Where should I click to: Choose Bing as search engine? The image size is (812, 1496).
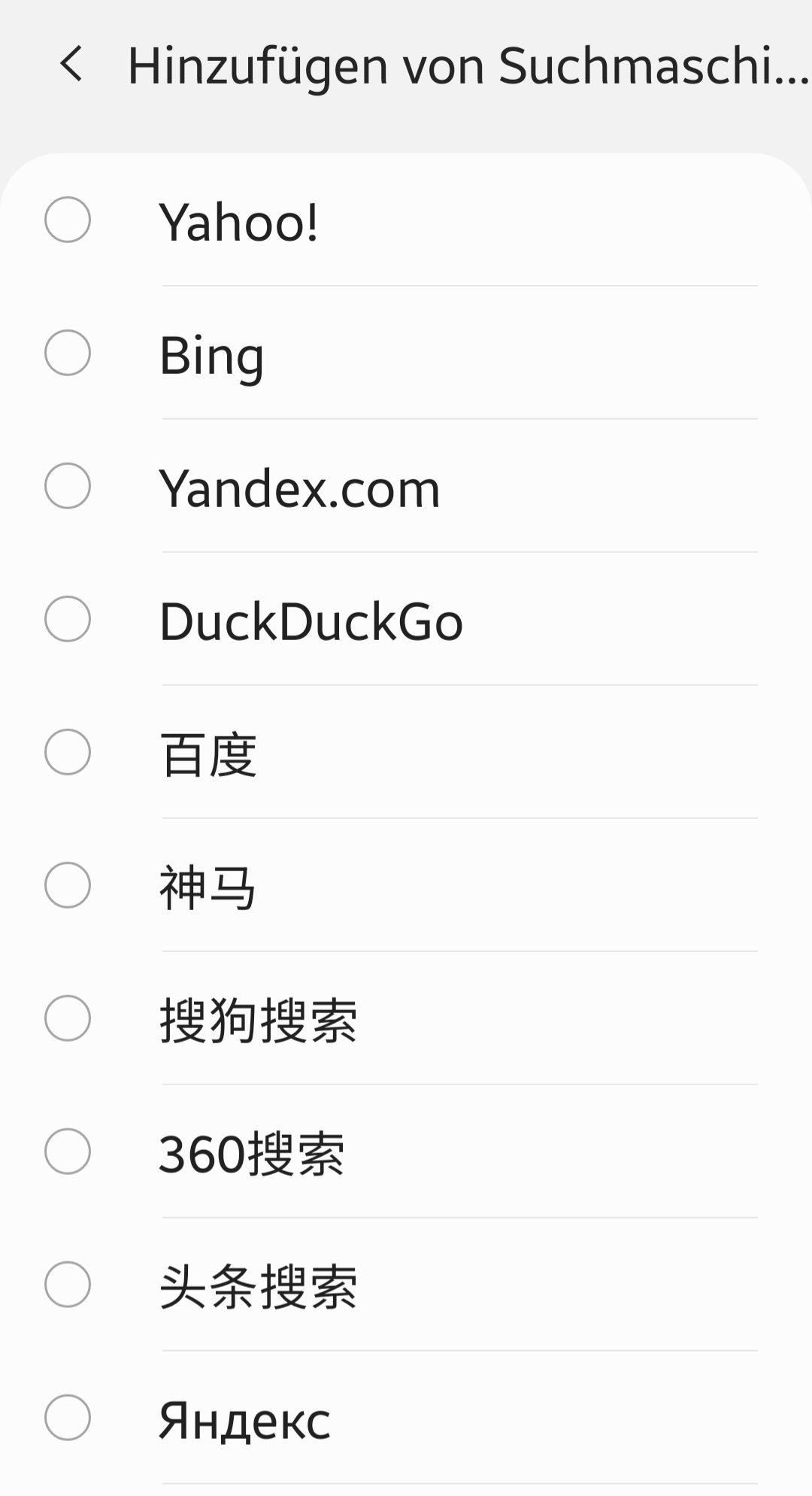(68, 353)
